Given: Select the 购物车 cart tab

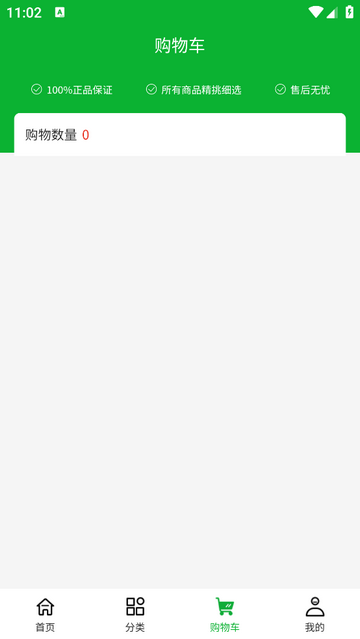Looking at the screenshot, I should click(225, 615).
